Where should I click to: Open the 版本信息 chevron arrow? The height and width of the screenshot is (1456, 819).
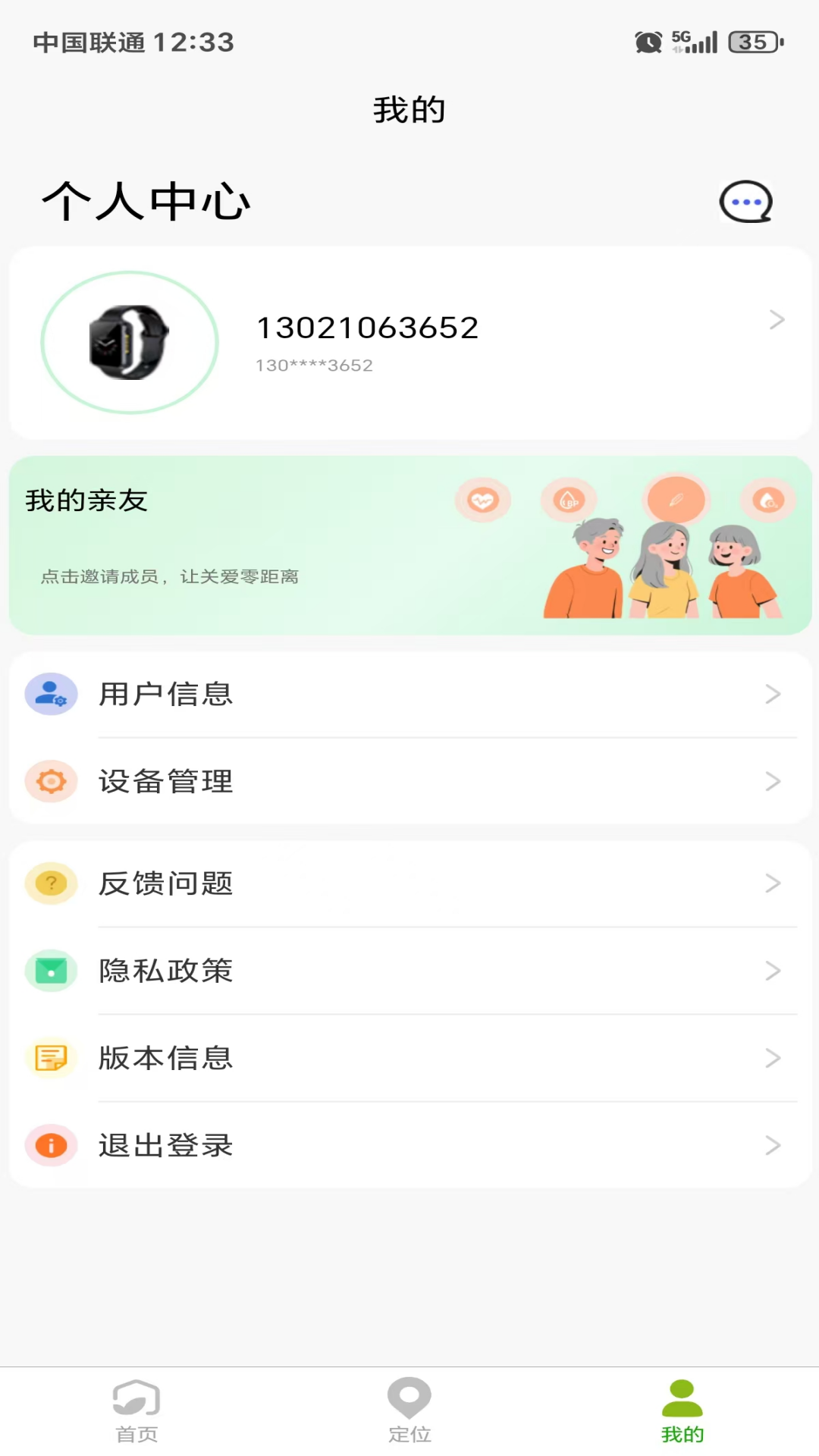[773, 1058]
